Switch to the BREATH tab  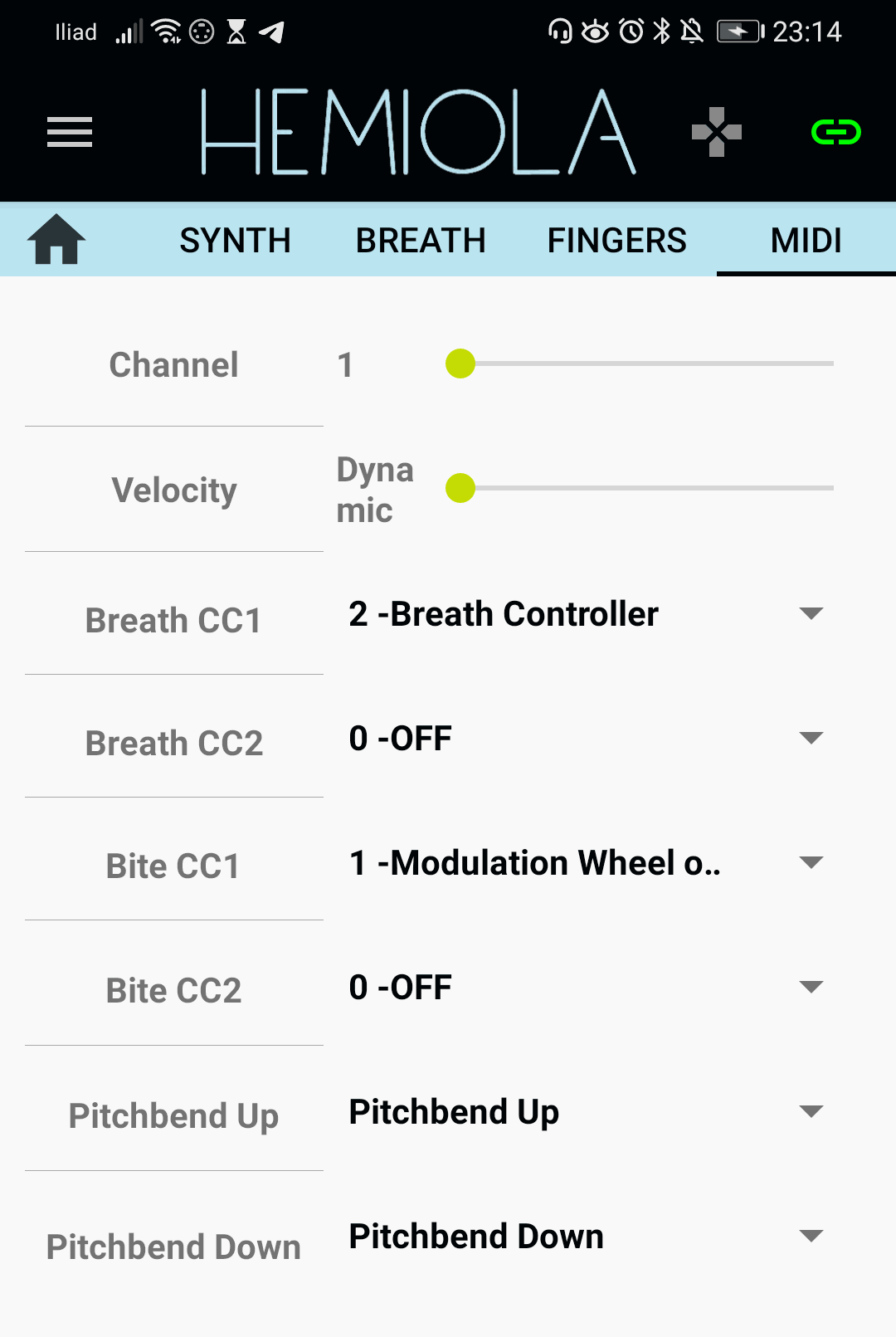pos(421,240)
